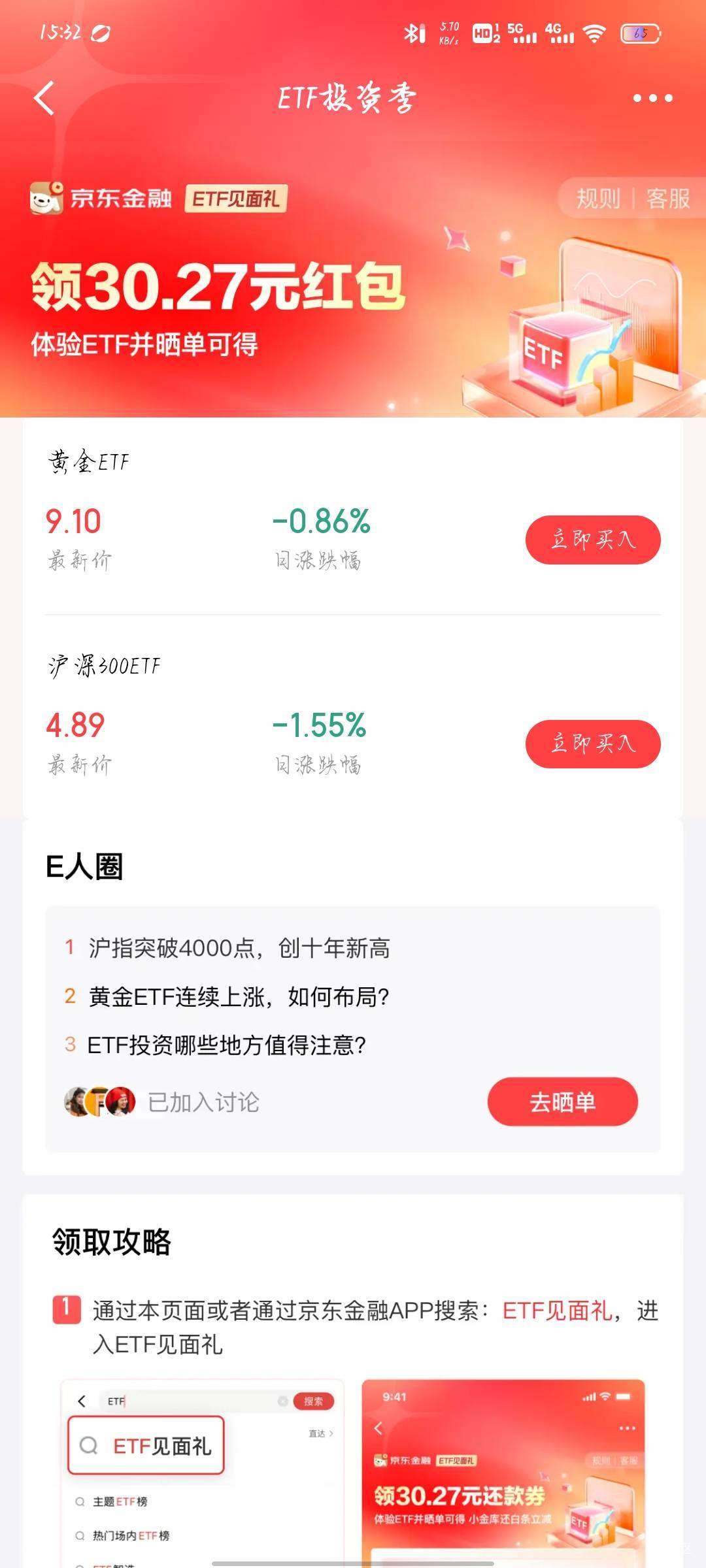This screenshot has width=706, height=1568.
Task: Go back from ETF投资季 page
Action: (x=44, y=99)
